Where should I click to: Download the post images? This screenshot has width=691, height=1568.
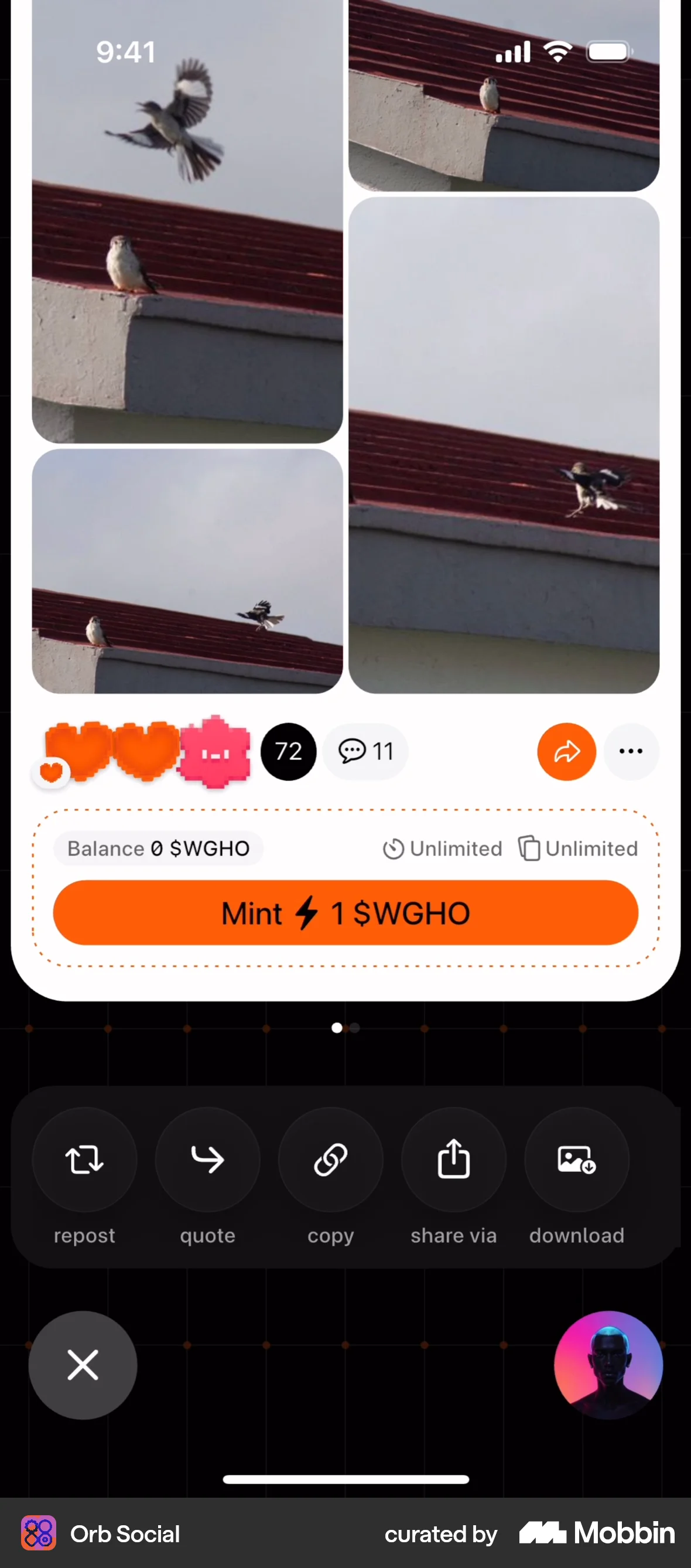pos(576,1158)
